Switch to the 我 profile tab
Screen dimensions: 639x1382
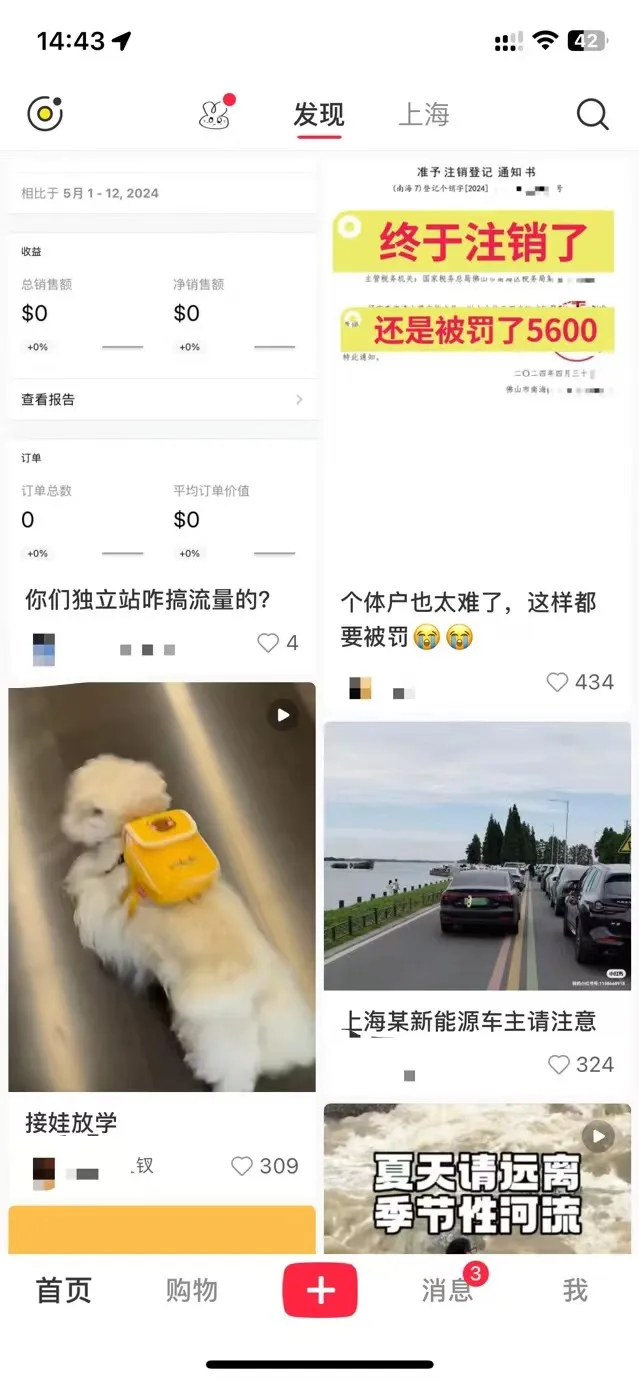(x=575, y=1290)
